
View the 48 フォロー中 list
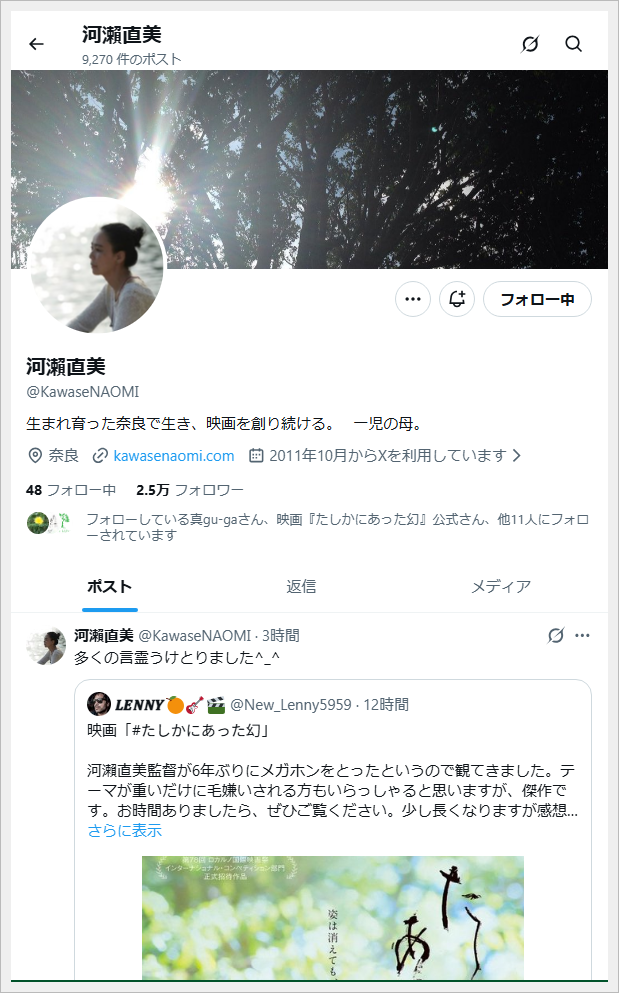71,490
